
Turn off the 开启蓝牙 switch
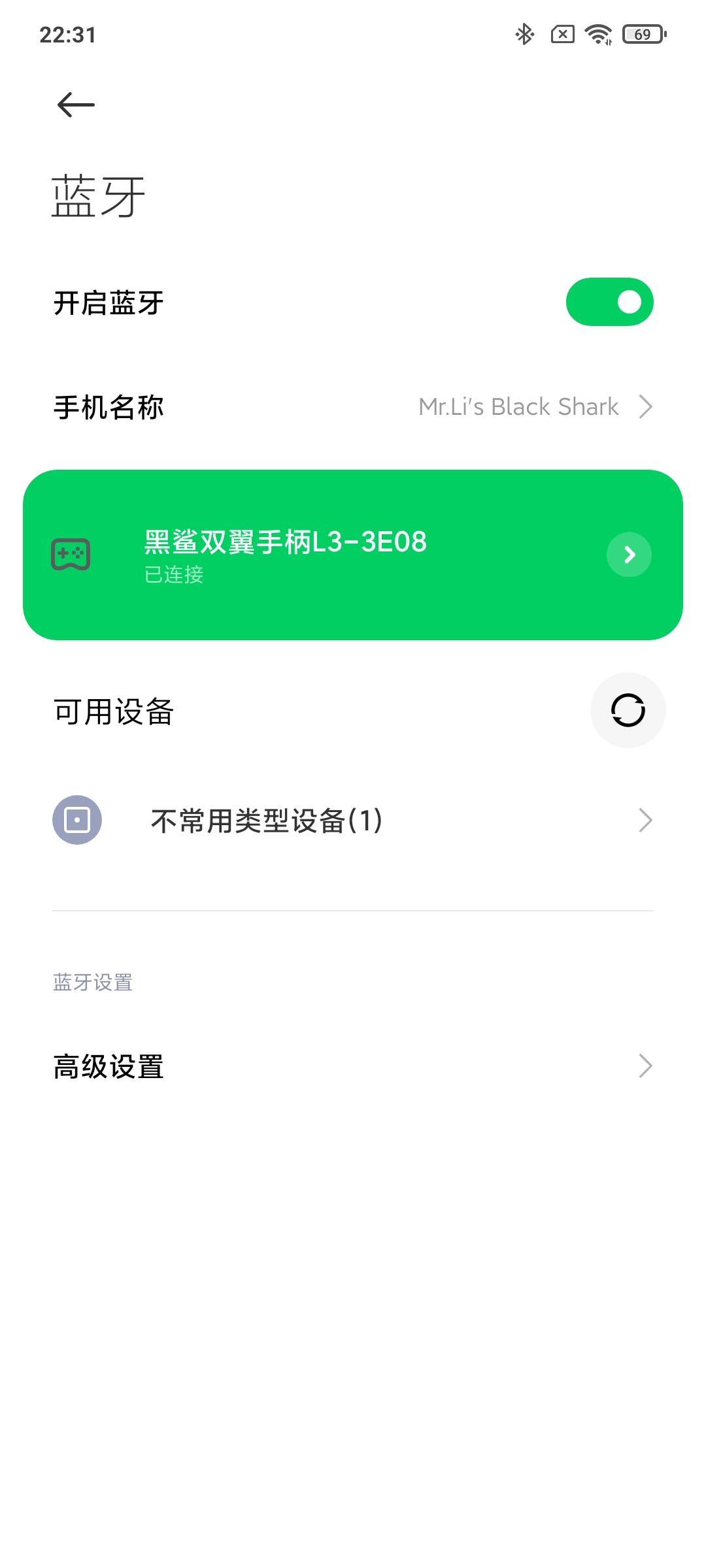click(609, 302)
